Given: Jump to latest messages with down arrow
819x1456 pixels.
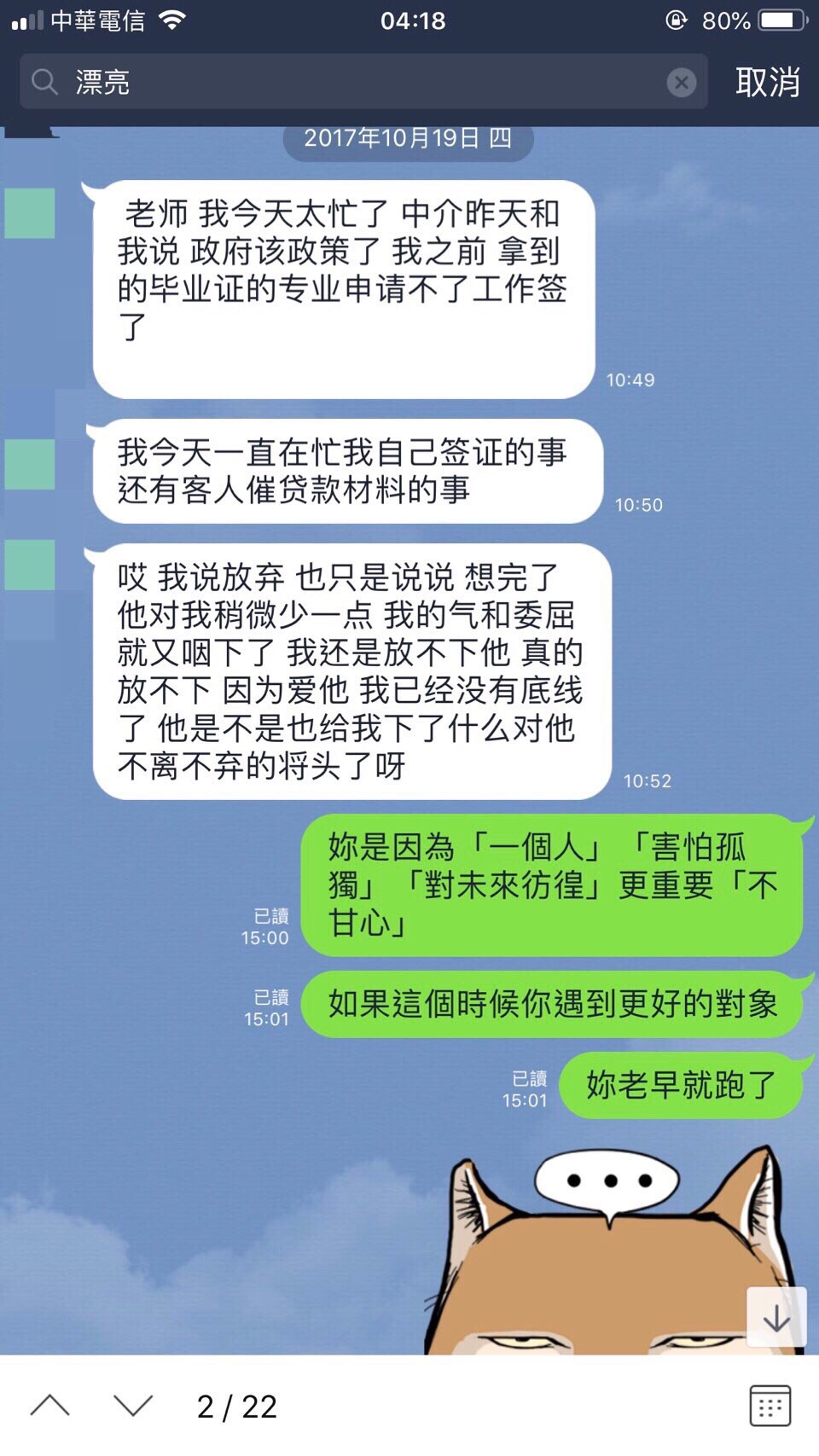Looking at the screenshot, I should pyautogui.click(x=775, y=1317).
